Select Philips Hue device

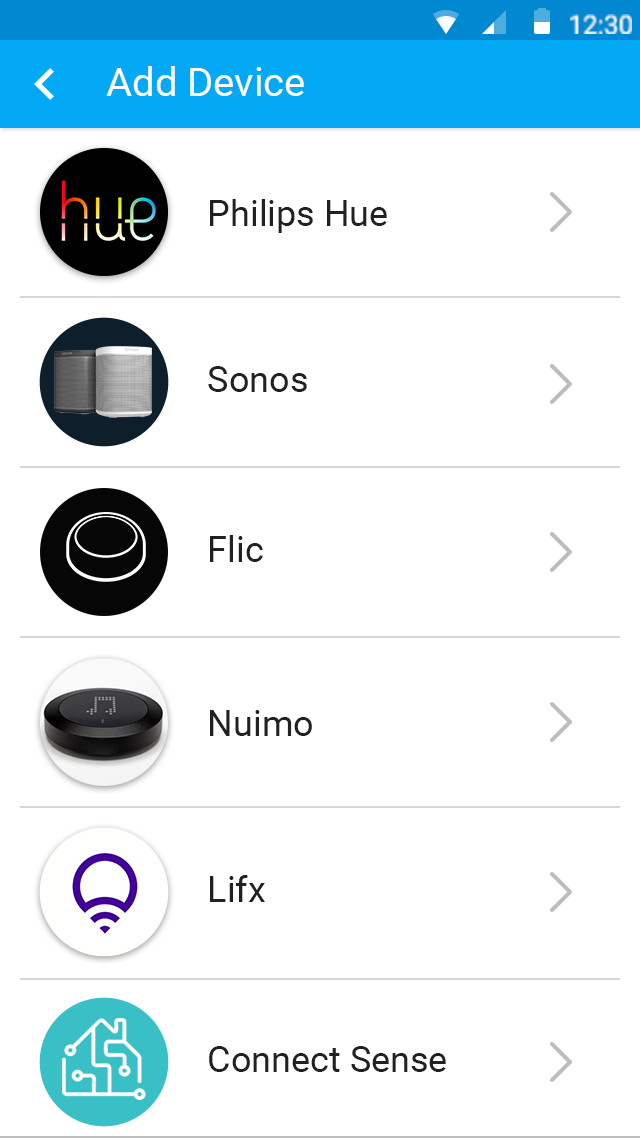pos(320,213)
